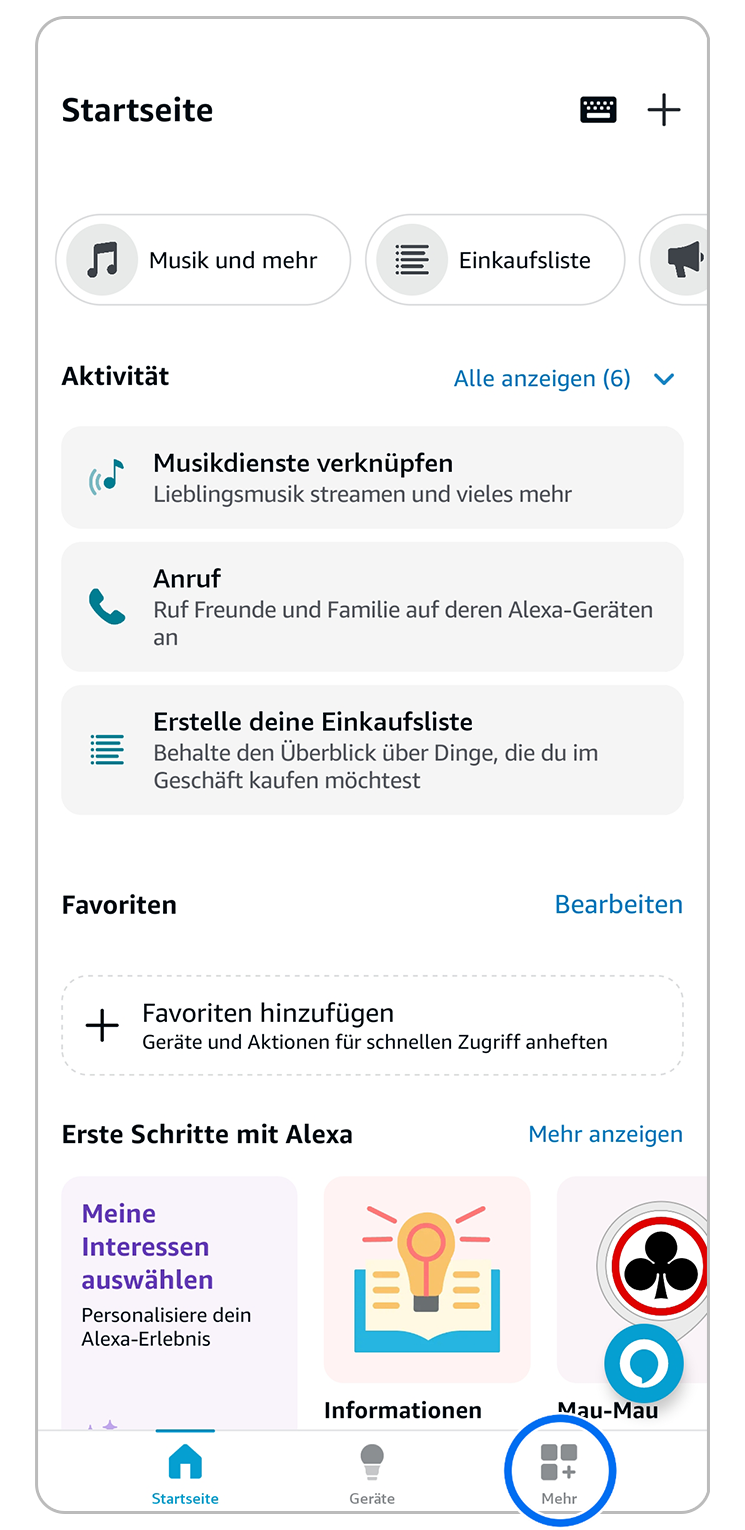Image resolution: width=745 pixels, height=1530 pixels.
Task: Activate the Alexa voice button
Action: 644,1364
